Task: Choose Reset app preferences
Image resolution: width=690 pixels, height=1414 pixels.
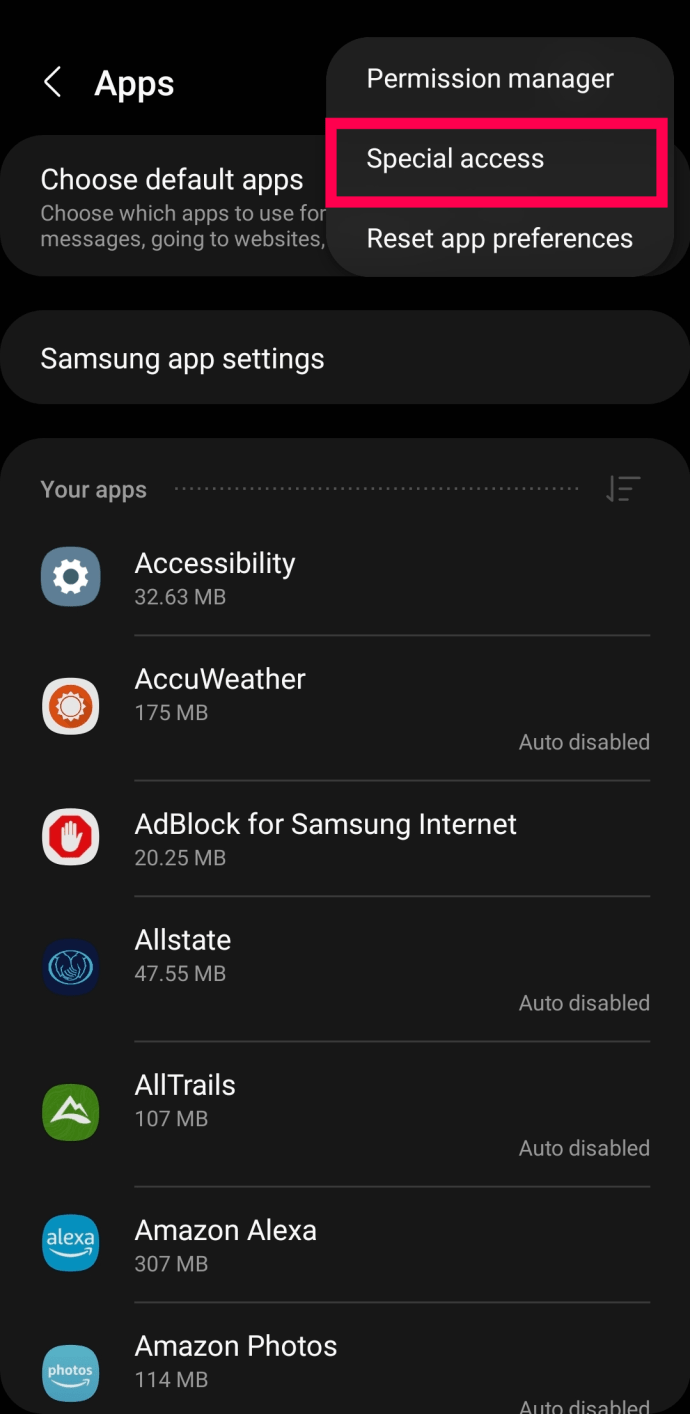Action: point(499,239)
